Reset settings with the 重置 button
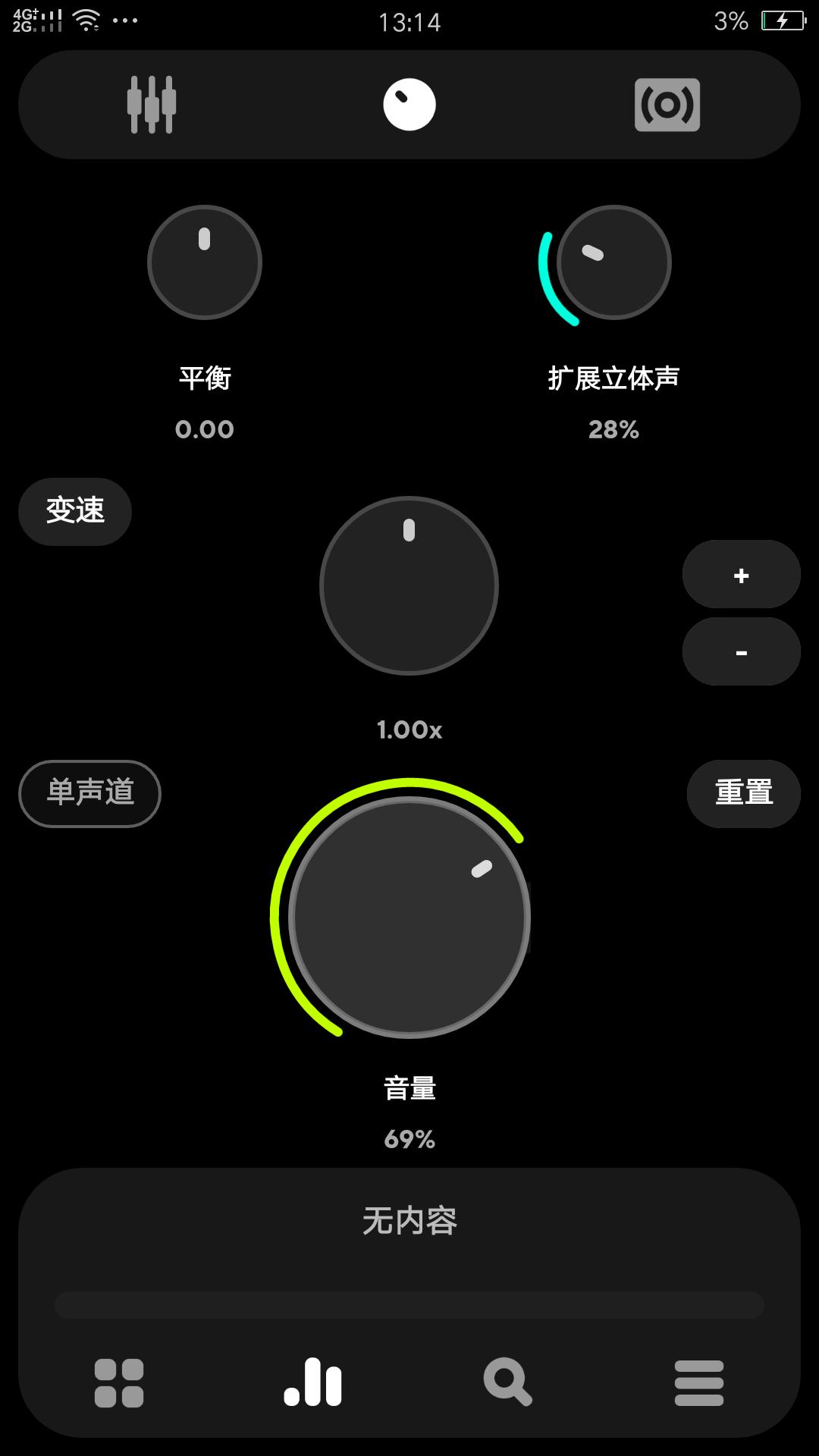Screen dimensions: 819x1456 pyautogui.click(x=743, y=793)
